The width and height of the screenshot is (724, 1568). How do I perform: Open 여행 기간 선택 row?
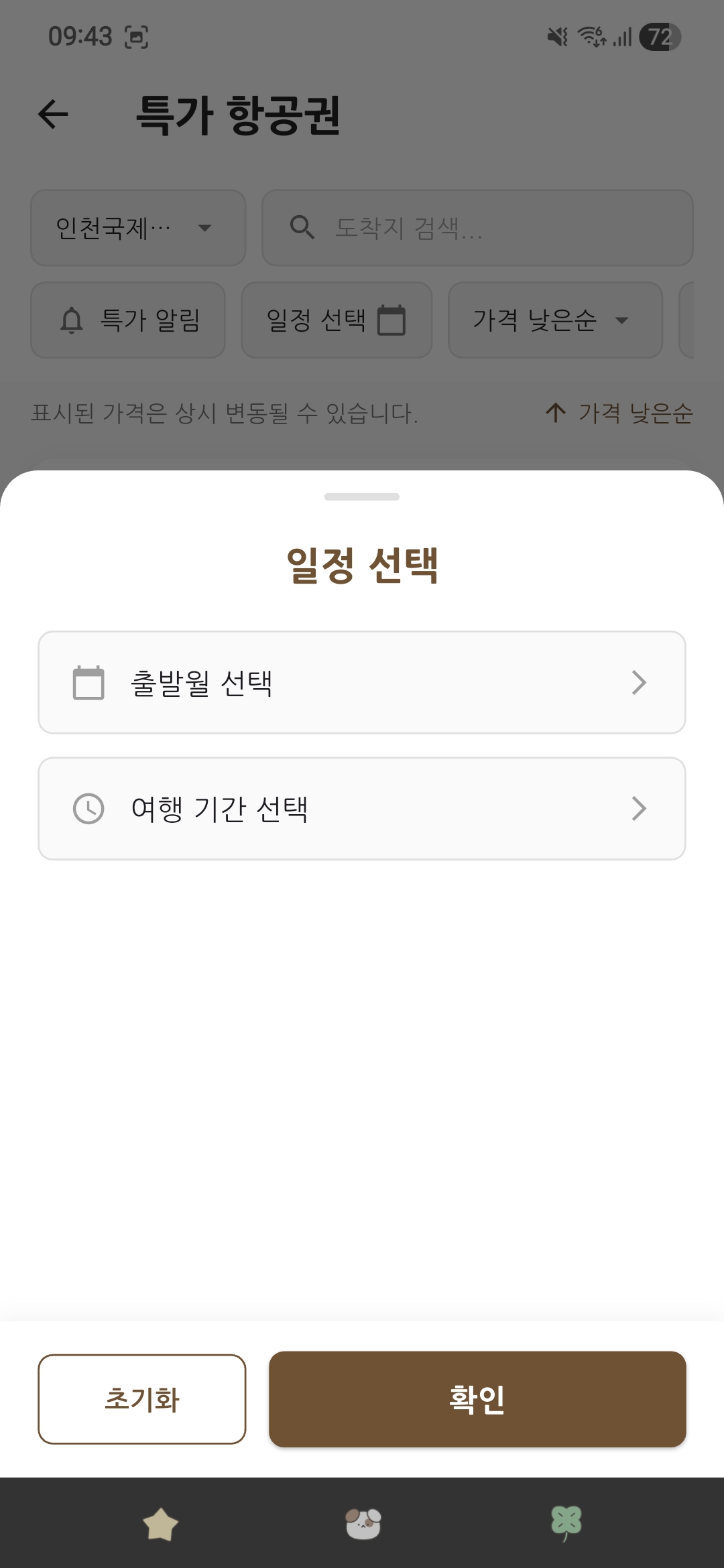[x=362, y=808]
